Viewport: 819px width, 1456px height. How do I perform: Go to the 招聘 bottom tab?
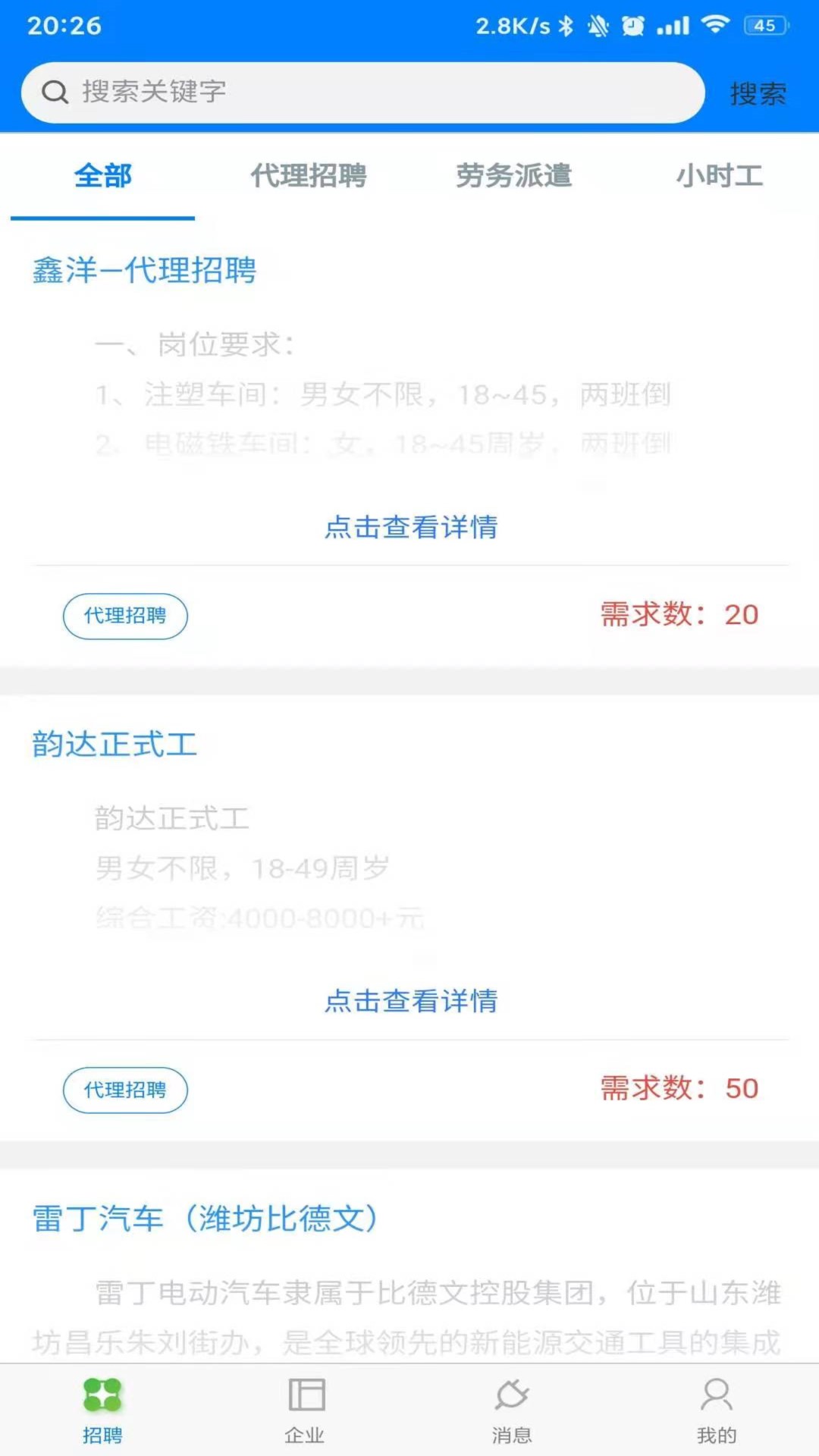102,1411
